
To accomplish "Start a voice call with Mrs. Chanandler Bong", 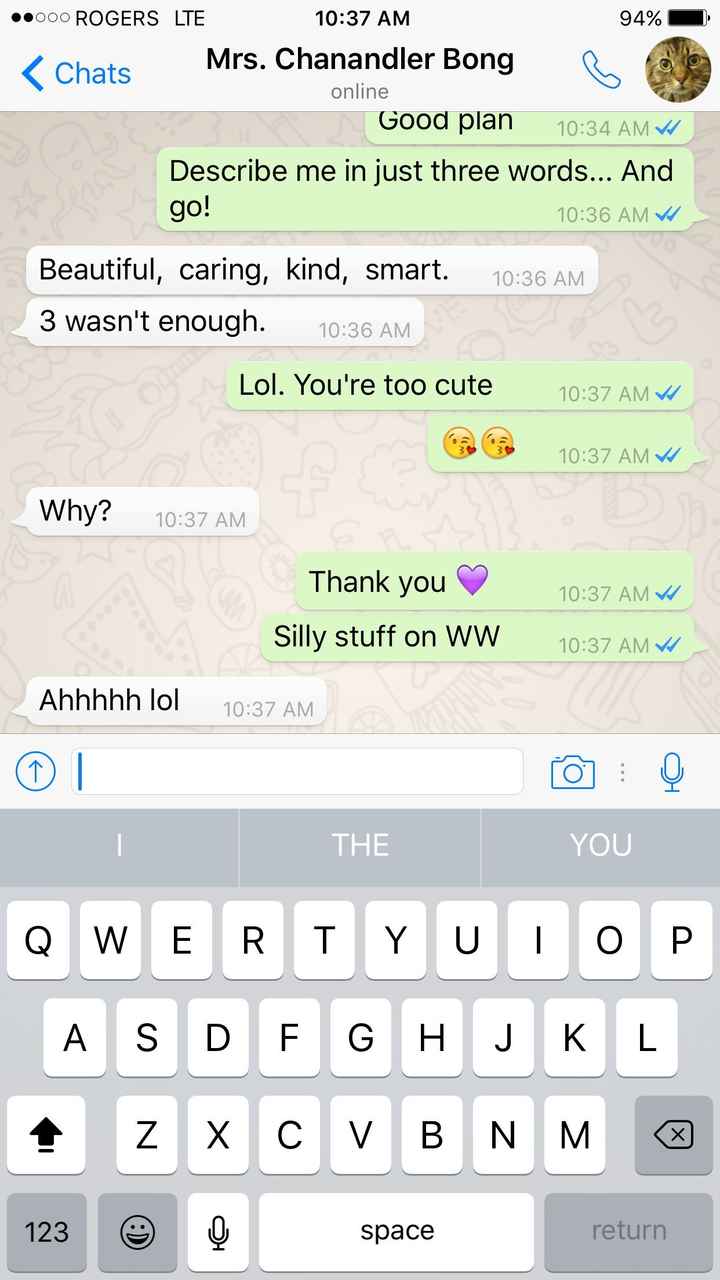I will pos(601,69).
